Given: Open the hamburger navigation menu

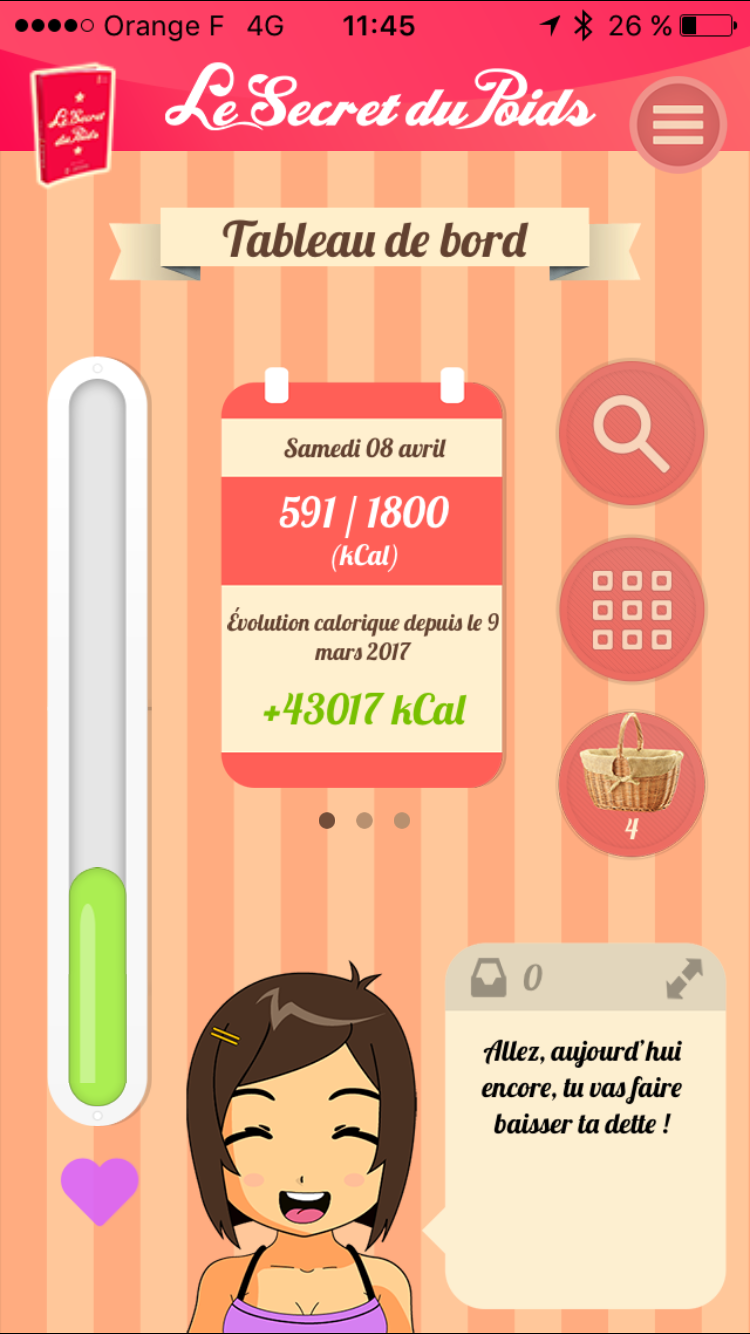Looking at the screenshot, I should click(x=677, y=124).
